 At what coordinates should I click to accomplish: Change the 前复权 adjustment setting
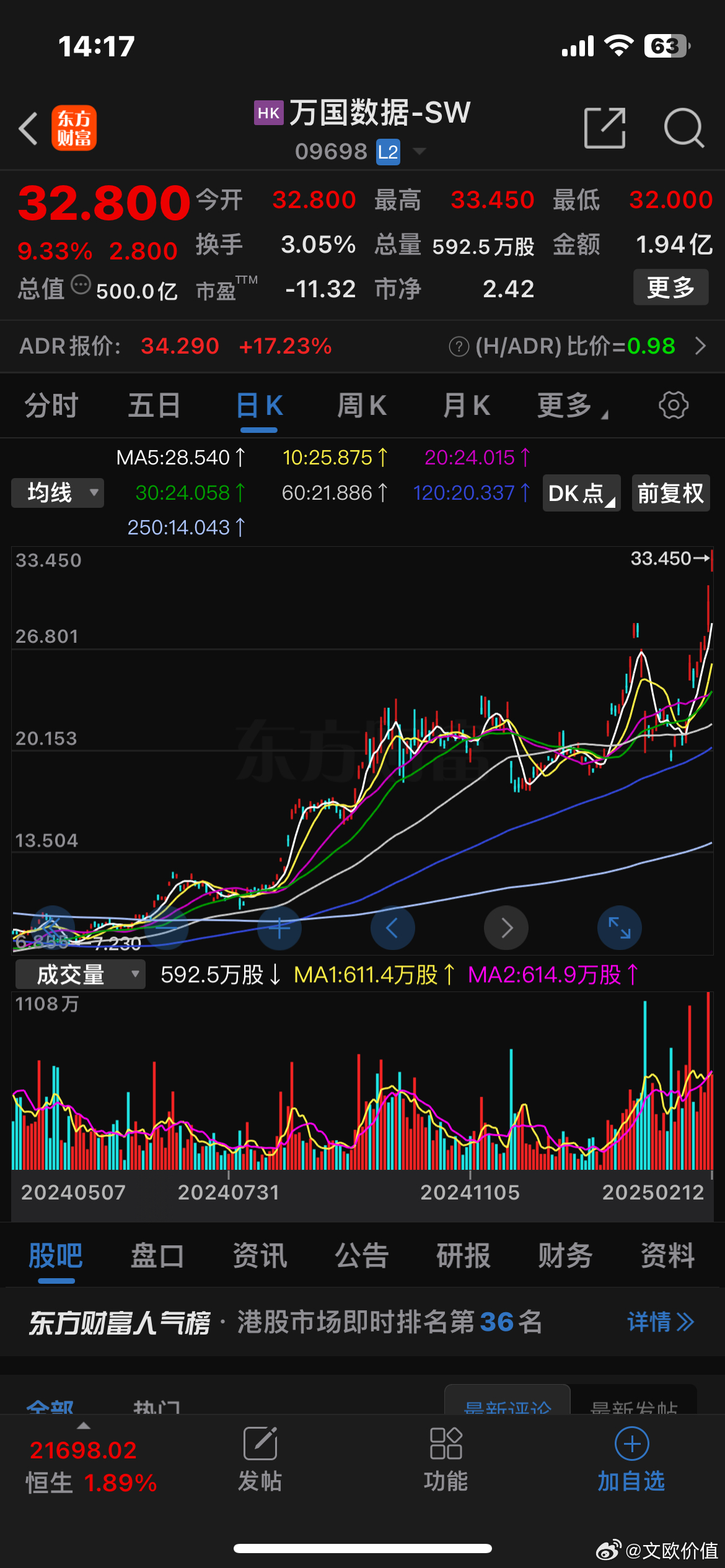[670, 494]
